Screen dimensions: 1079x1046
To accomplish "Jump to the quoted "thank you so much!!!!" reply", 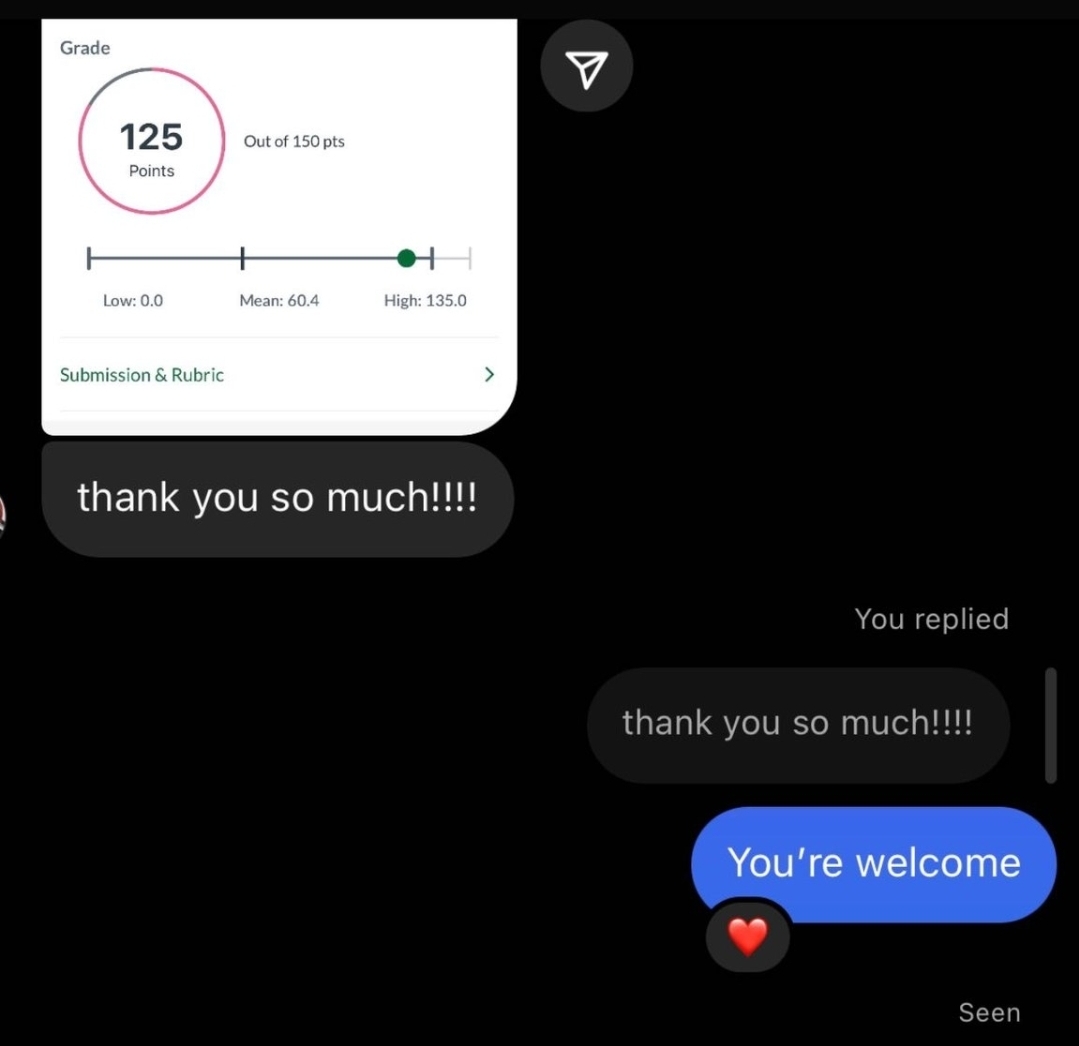I will (797, 723).
